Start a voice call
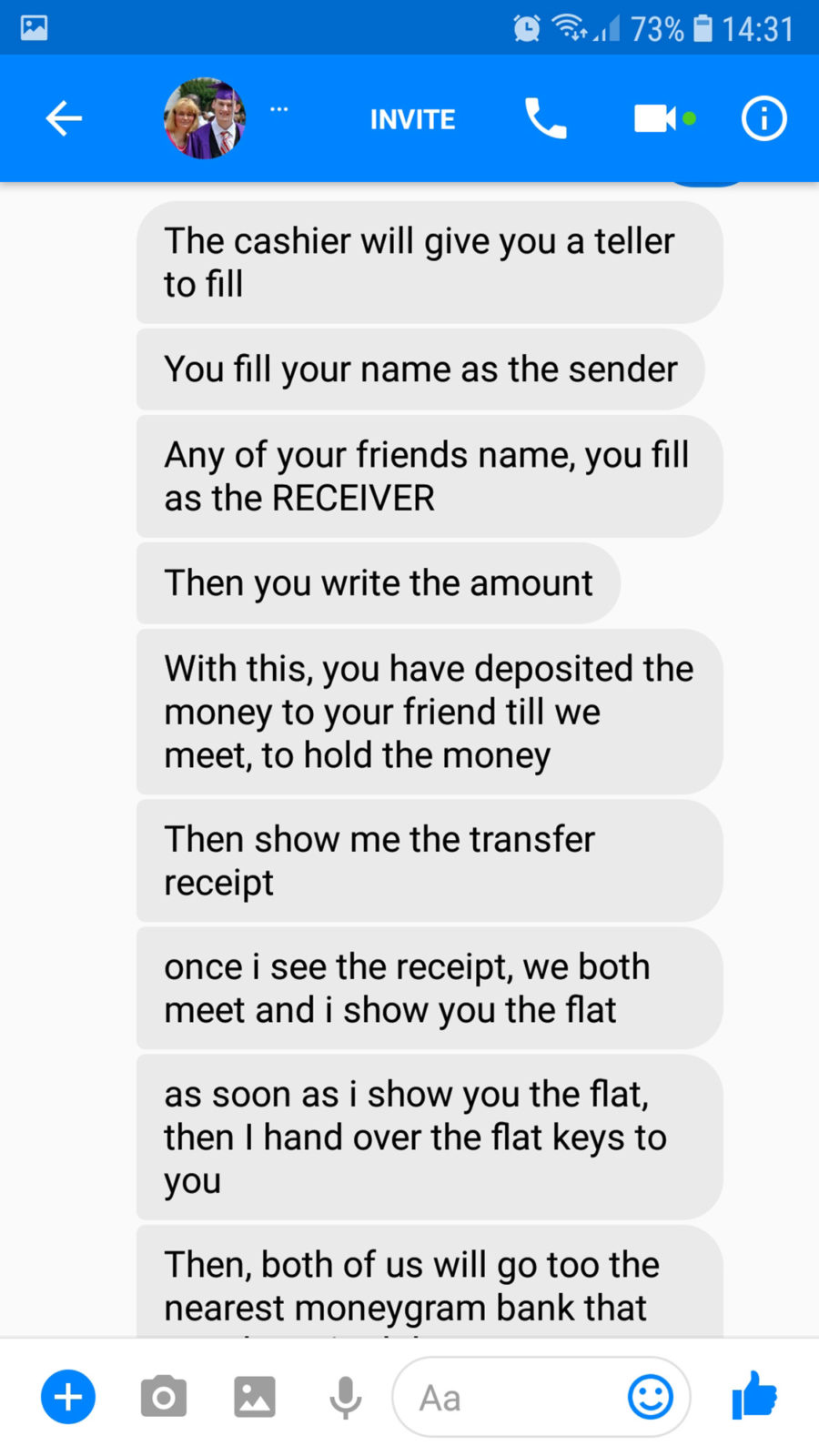The image size is (819, 1456). (545, 119)
